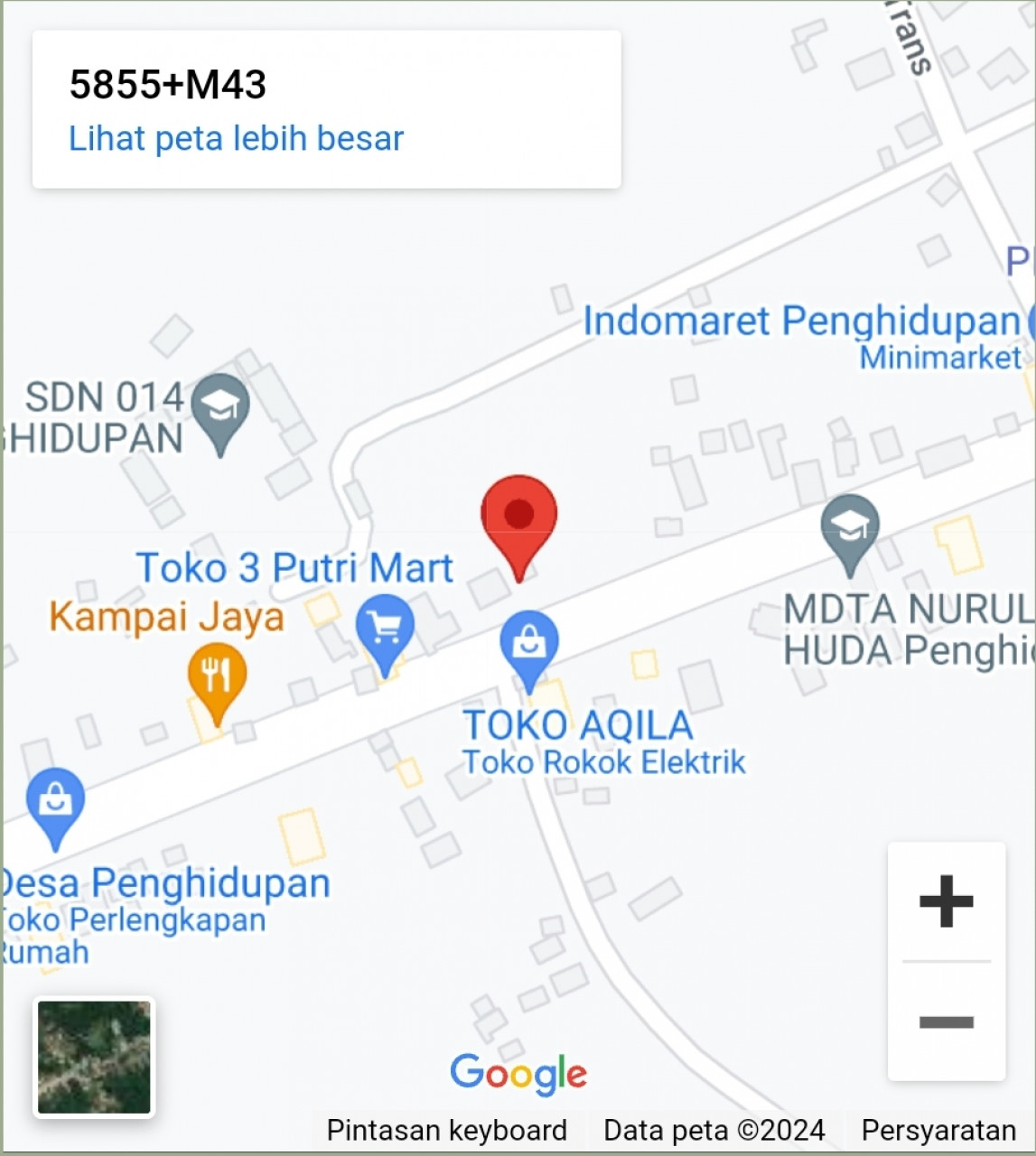Zoom in with the plus button
This screenshot has height=1156, width=1036.
(x=946, y=900)
